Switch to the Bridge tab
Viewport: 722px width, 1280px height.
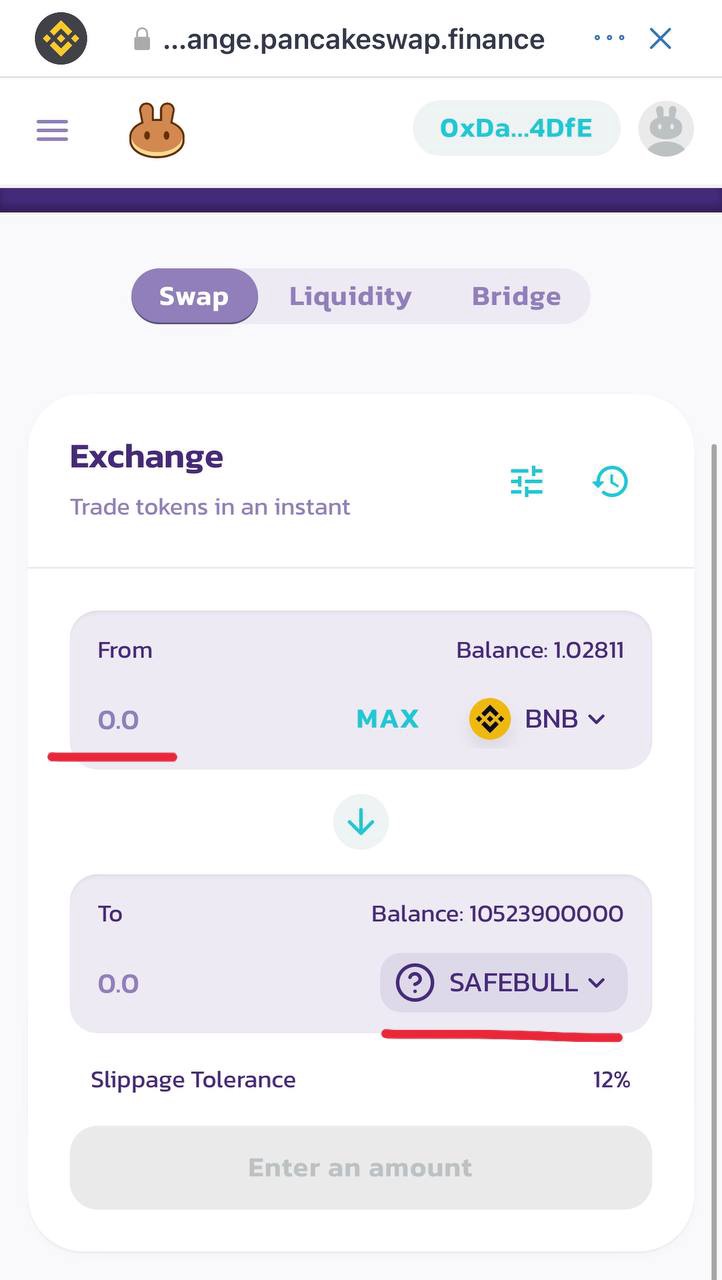tap(516, 296)
